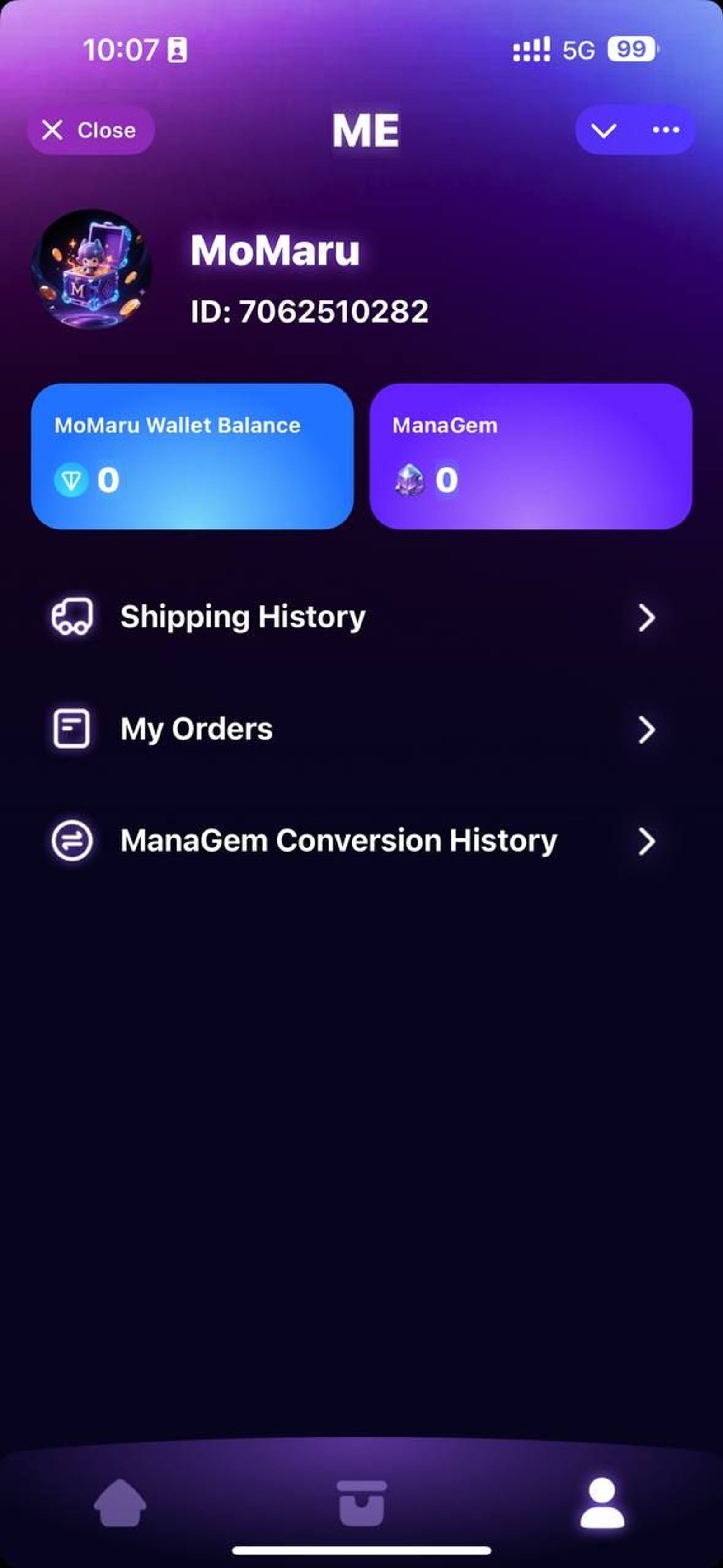The image size is (723, 1568).
Task: Tap the document icon beside My Orders
Action: click(x=72, y=729)
